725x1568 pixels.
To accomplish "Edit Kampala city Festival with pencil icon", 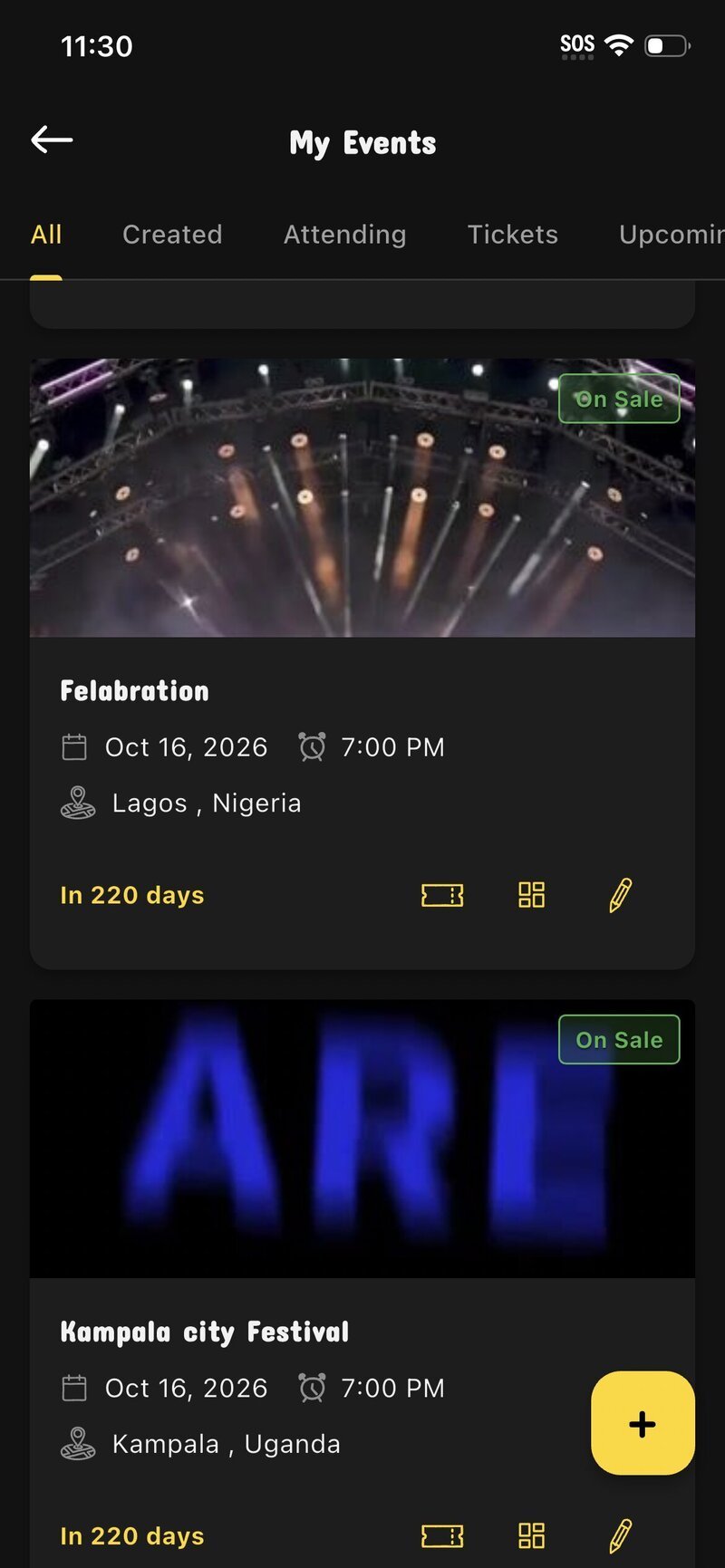I will 619,1535.
